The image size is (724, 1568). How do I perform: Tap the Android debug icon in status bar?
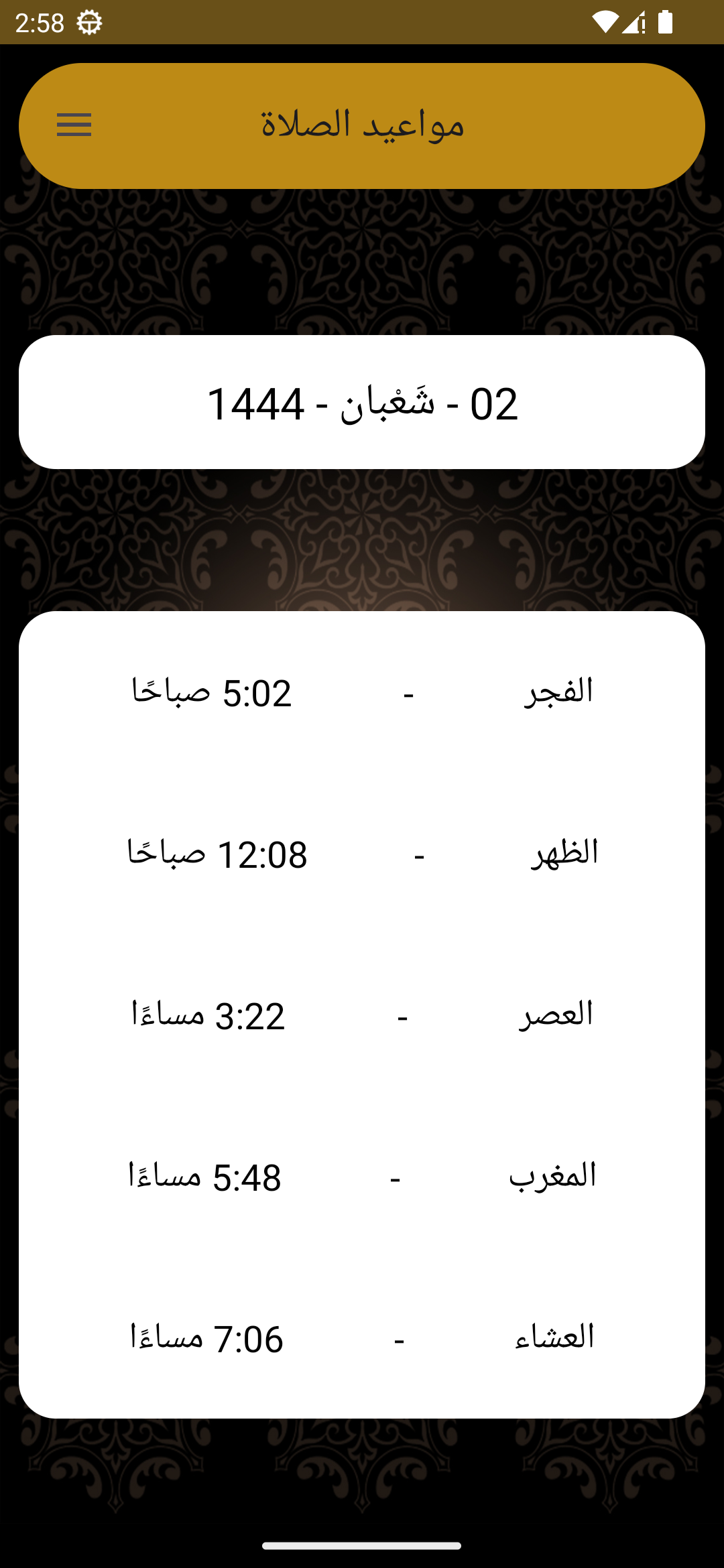(88, 21)
